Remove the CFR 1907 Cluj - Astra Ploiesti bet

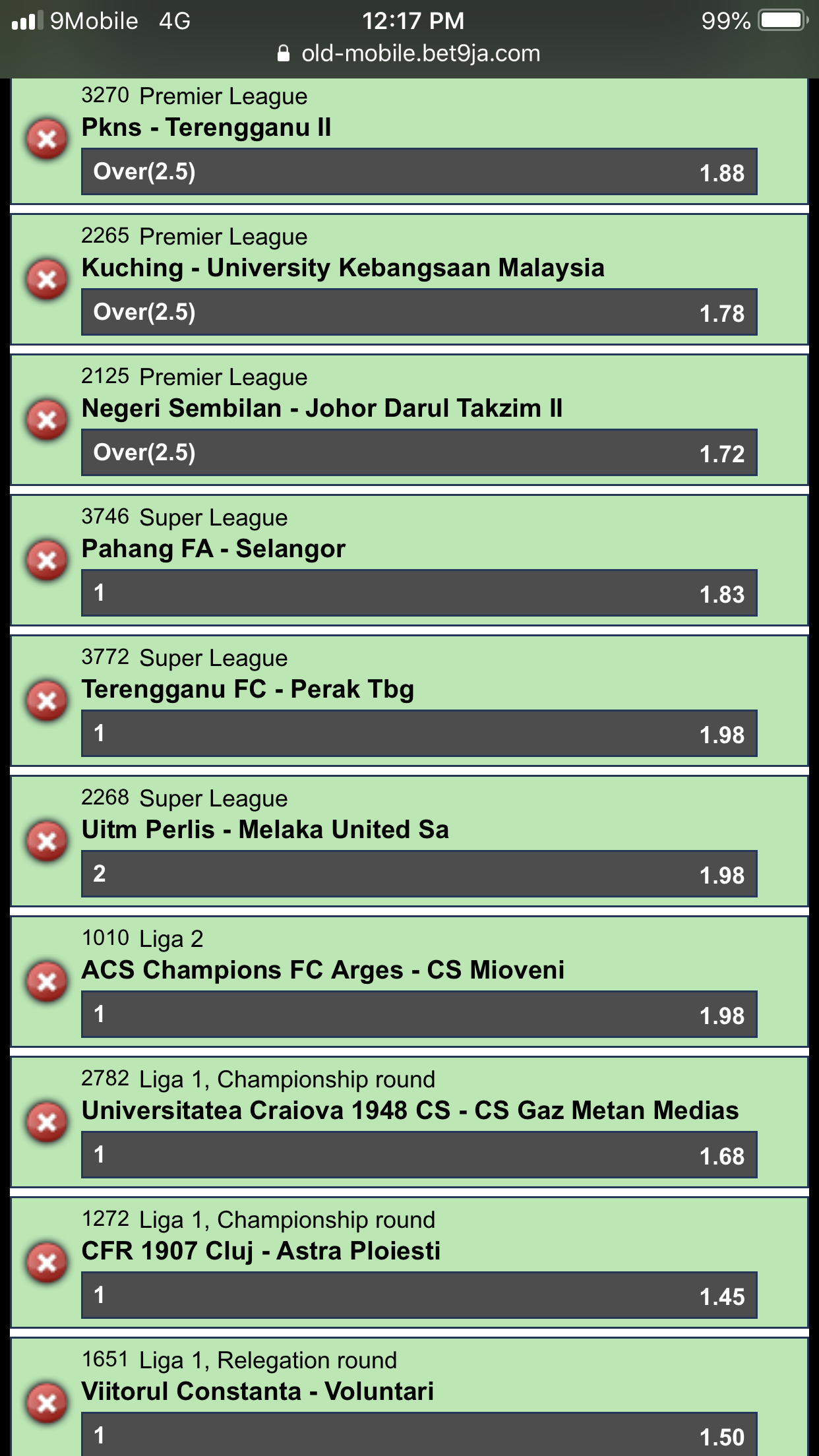[x=47, y=1263]
